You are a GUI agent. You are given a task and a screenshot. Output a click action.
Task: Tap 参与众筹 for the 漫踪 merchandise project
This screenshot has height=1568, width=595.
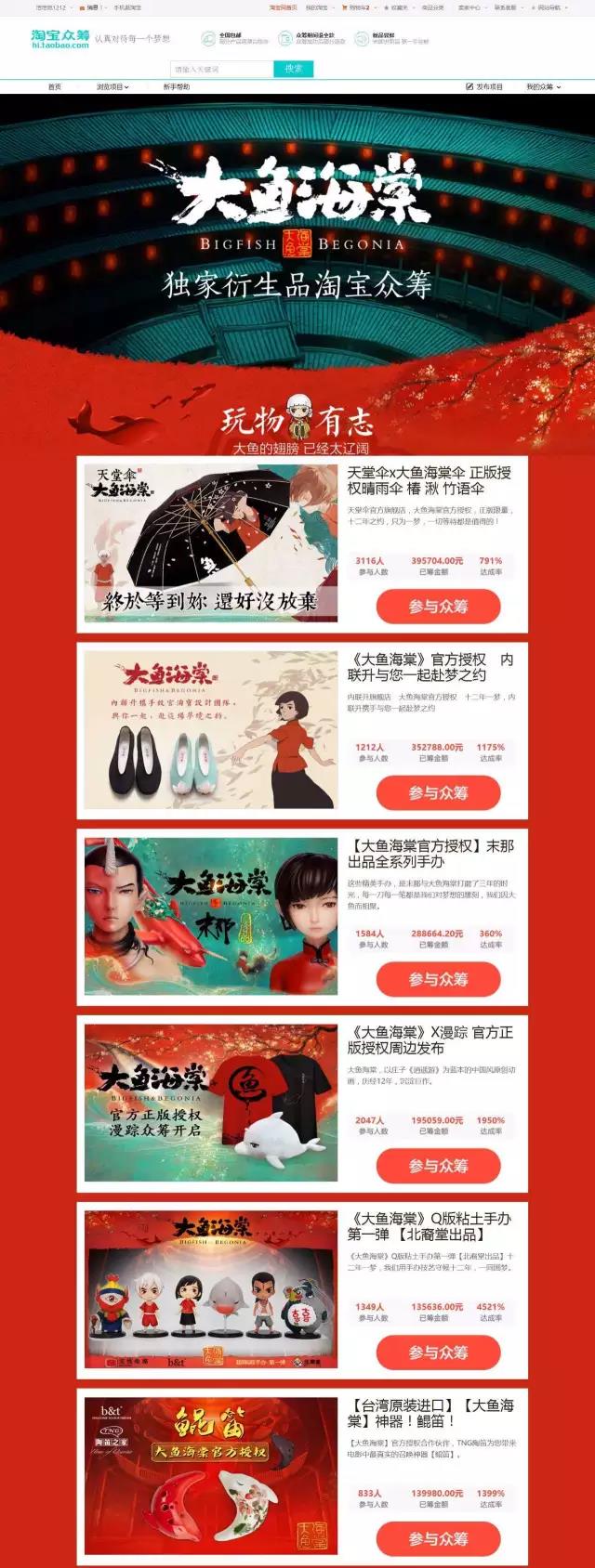(x=438, y=1166)
